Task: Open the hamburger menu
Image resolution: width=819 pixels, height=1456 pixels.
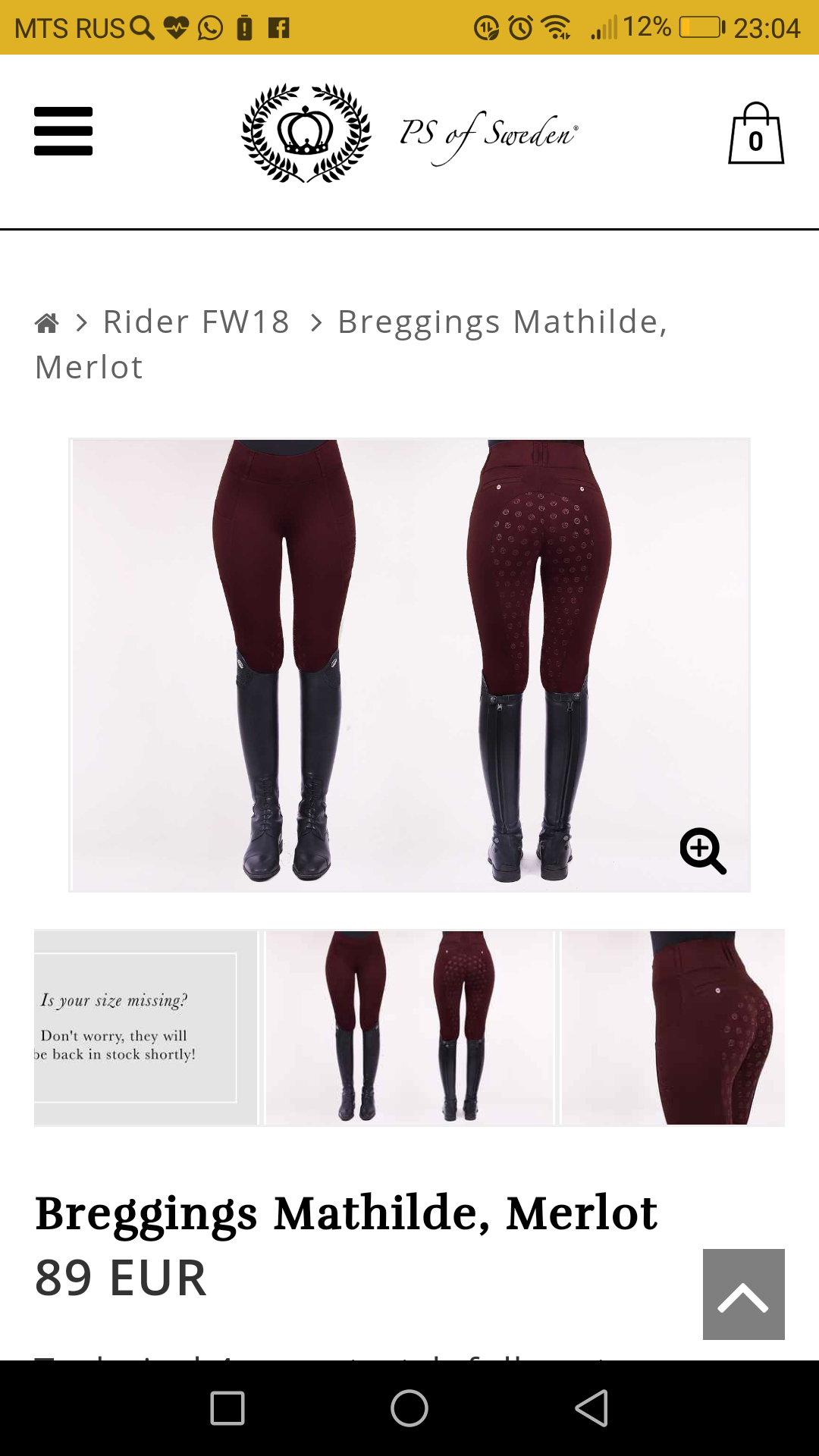Action: 63,131
